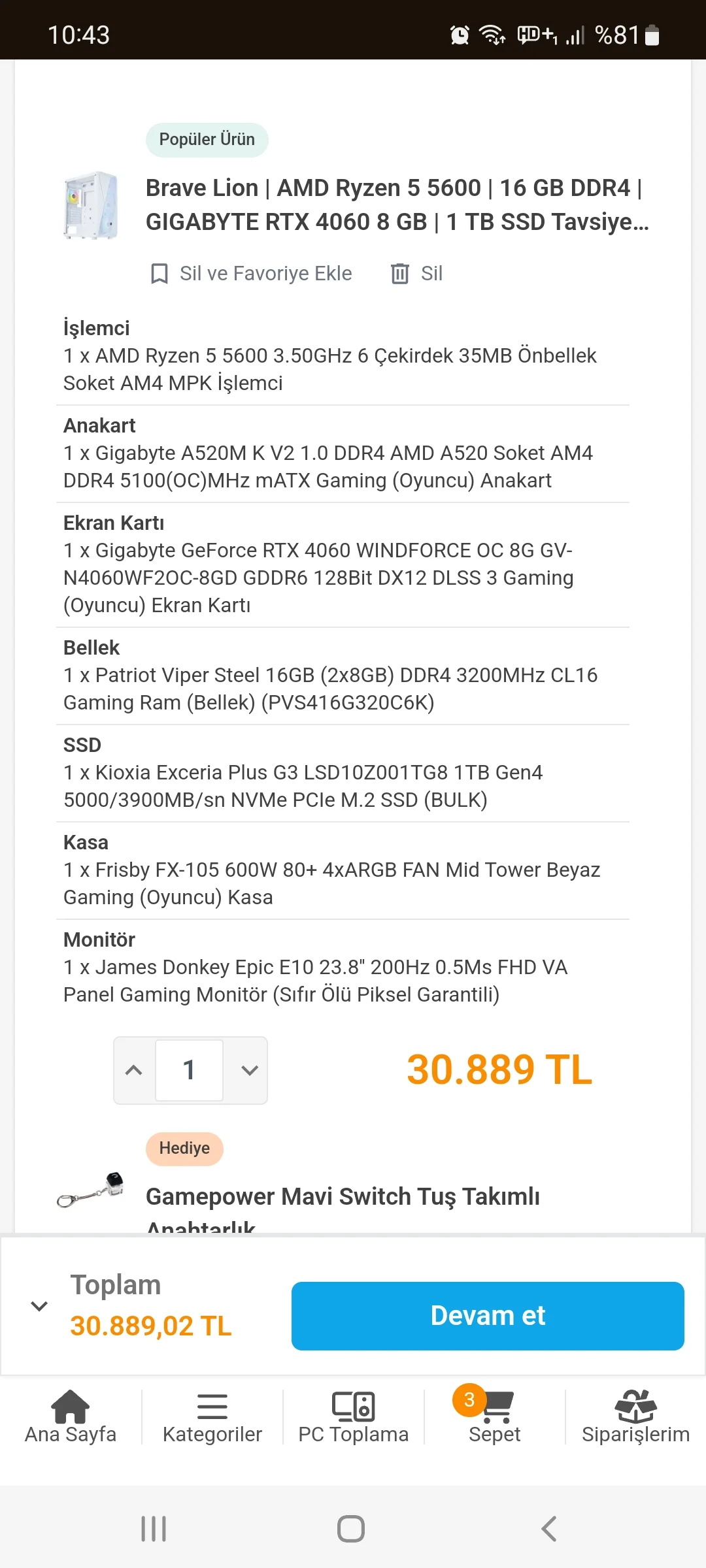706x1568 pixels.
Task: Increase quantity with the up arrow
Action: click(x=134, y=1070)
